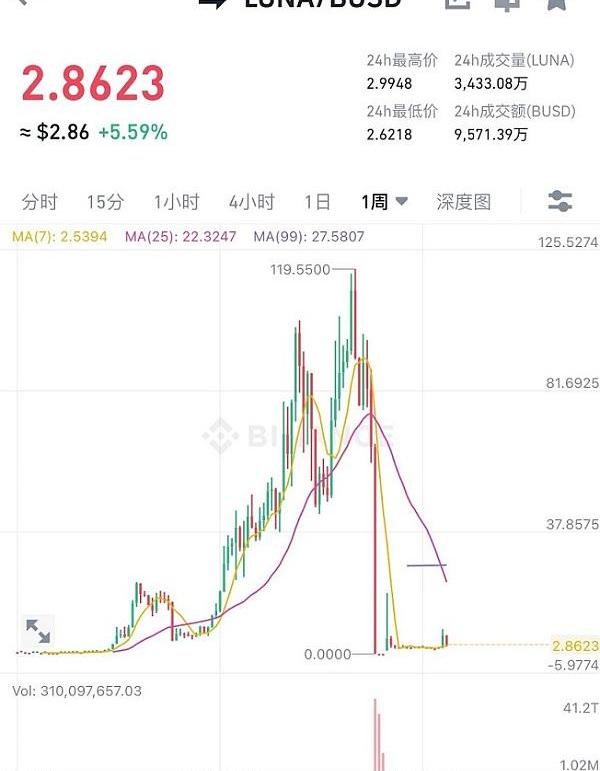Expand the chart to fullscreen

38,631
